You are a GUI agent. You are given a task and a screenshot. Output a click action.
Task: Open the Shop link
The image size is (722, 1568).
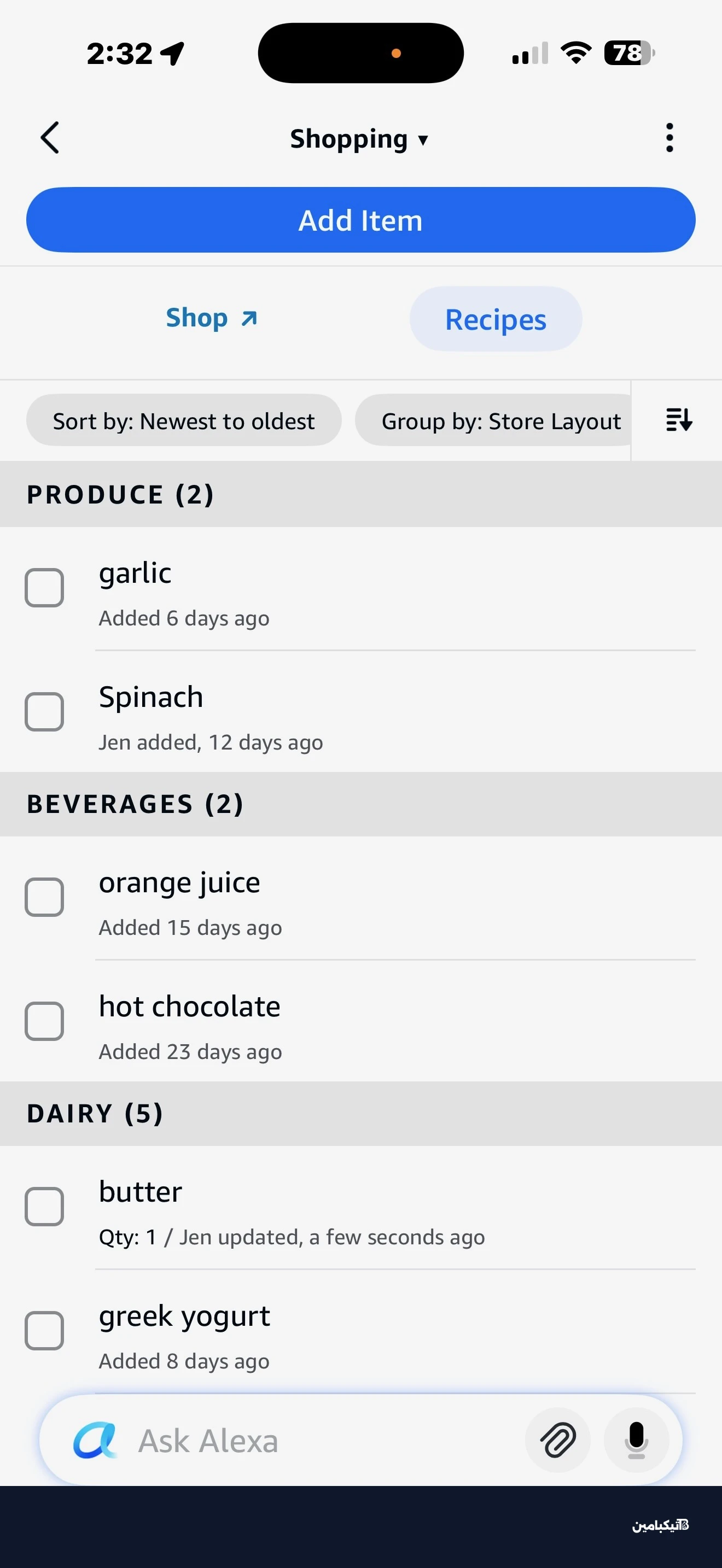(211, 318)
